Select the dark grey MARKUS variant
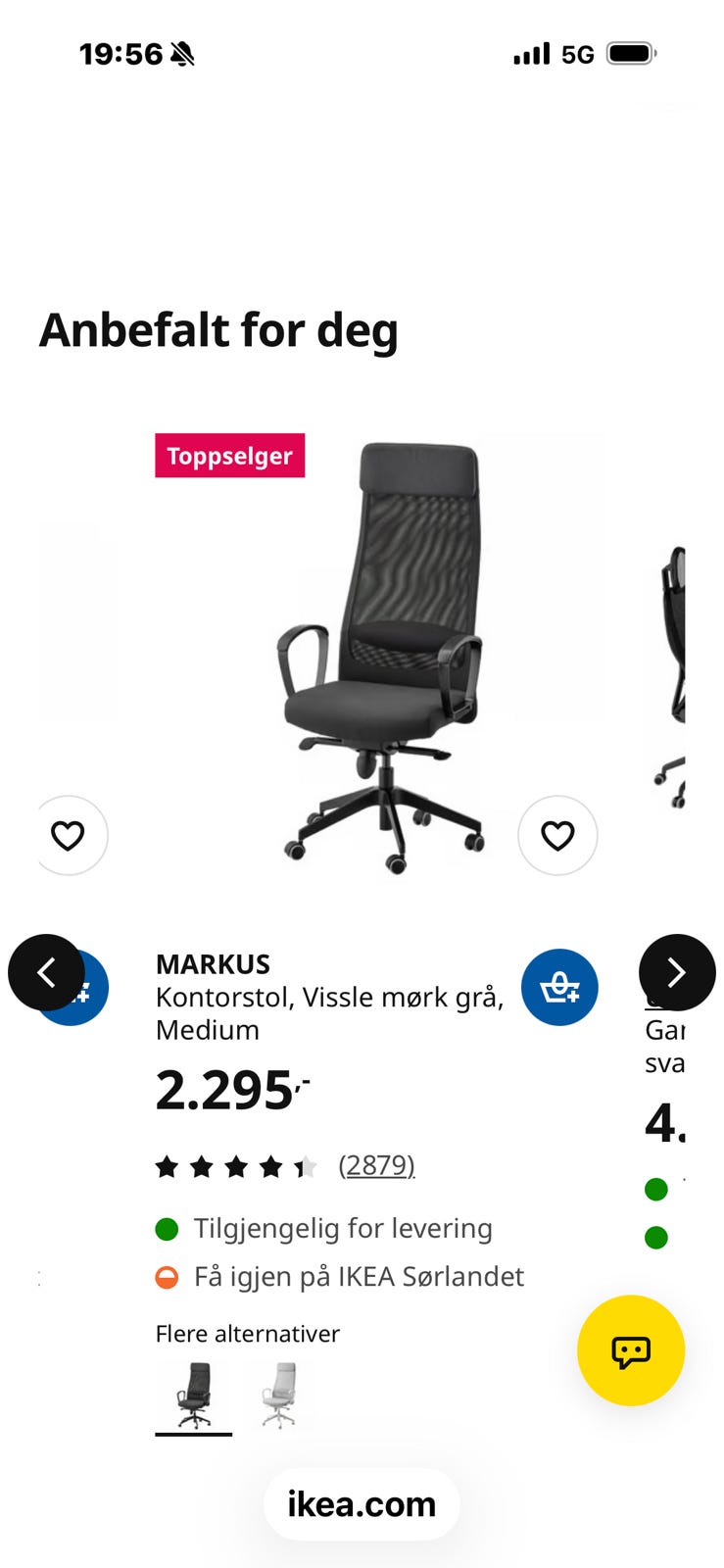Image resolution: width=724 pixels, height=1568 pixels. (194, 1396)
